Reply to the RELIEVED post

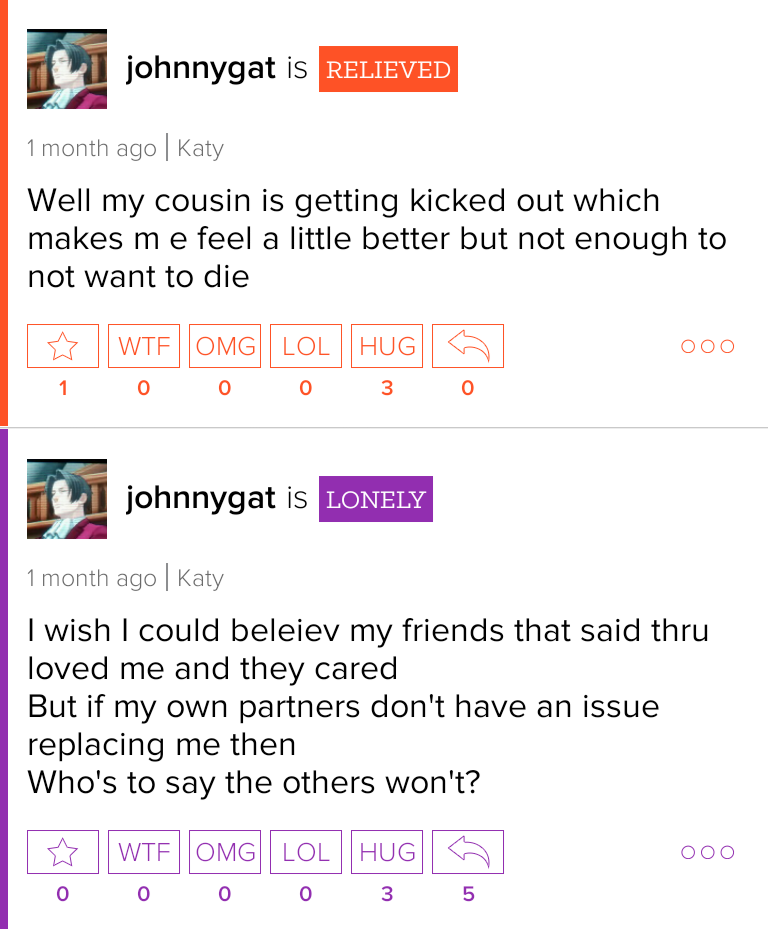click(468, 346)
